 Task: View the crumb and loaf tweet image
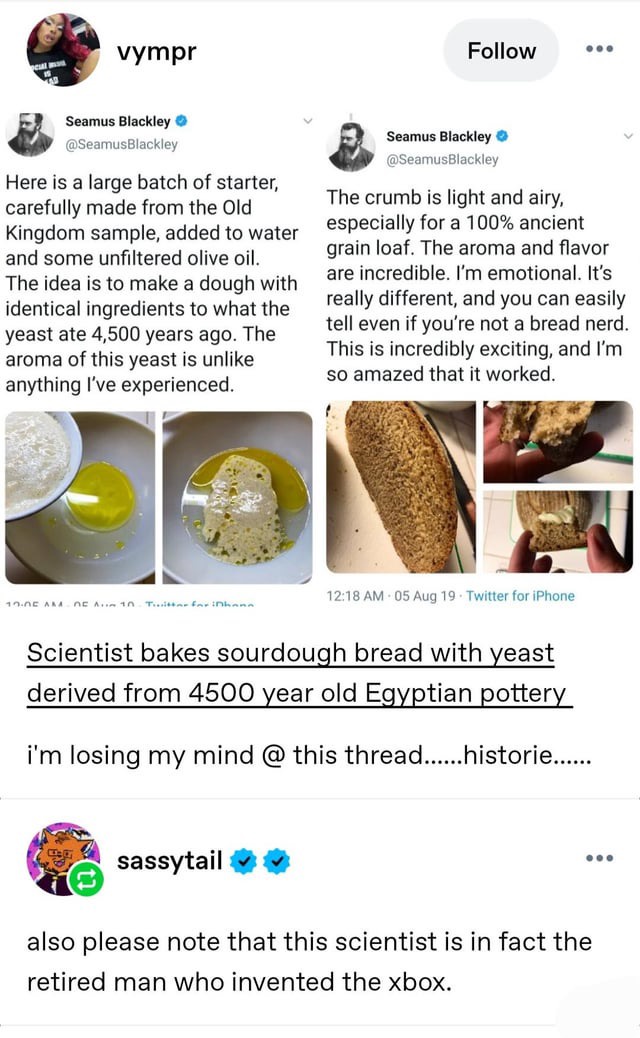(480, 486)
